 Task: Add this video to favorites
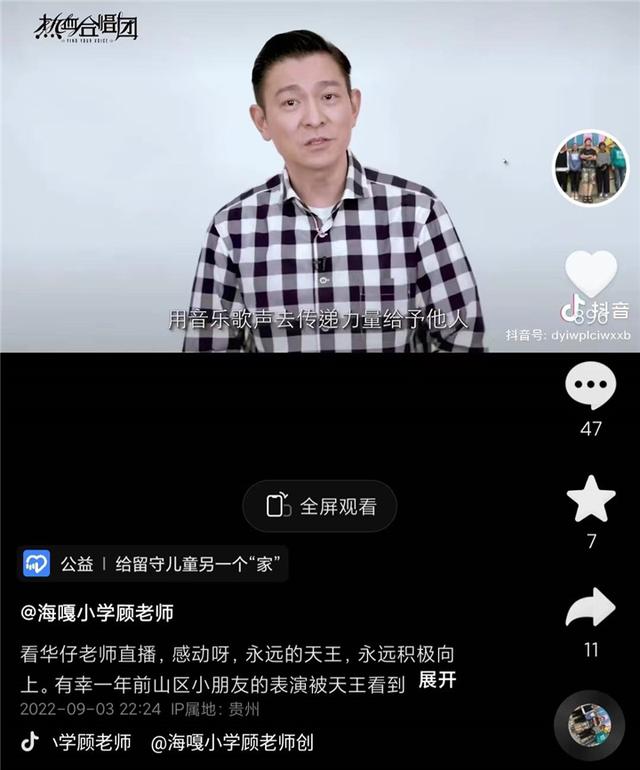[590, 499]
